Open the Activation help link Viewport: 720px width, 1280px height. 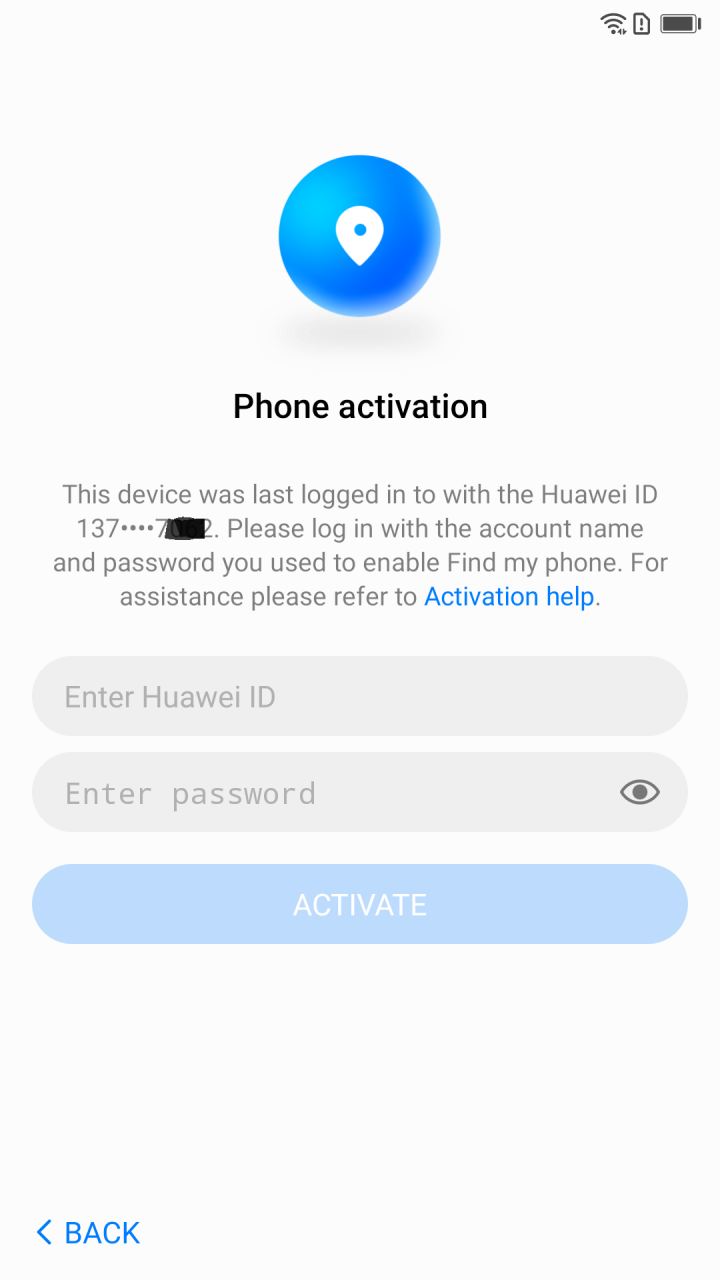(x=509, y=597)
